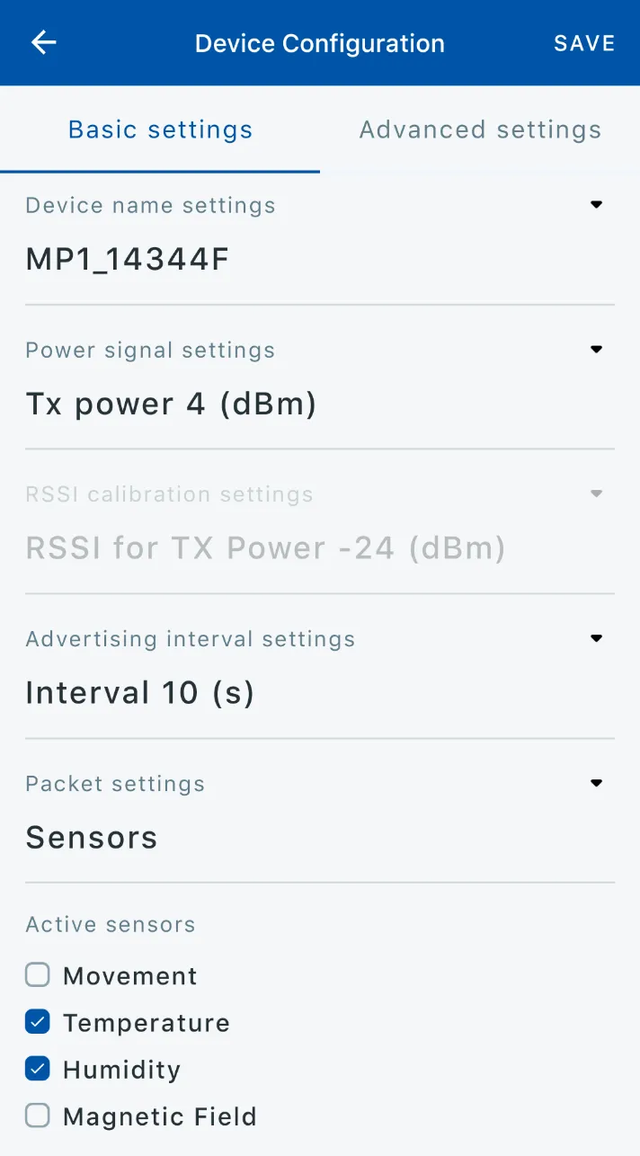This screenshot has height=1156, width=640.
Task: Check the Magnetic Field sensor
Action: tap(38, 1116)
